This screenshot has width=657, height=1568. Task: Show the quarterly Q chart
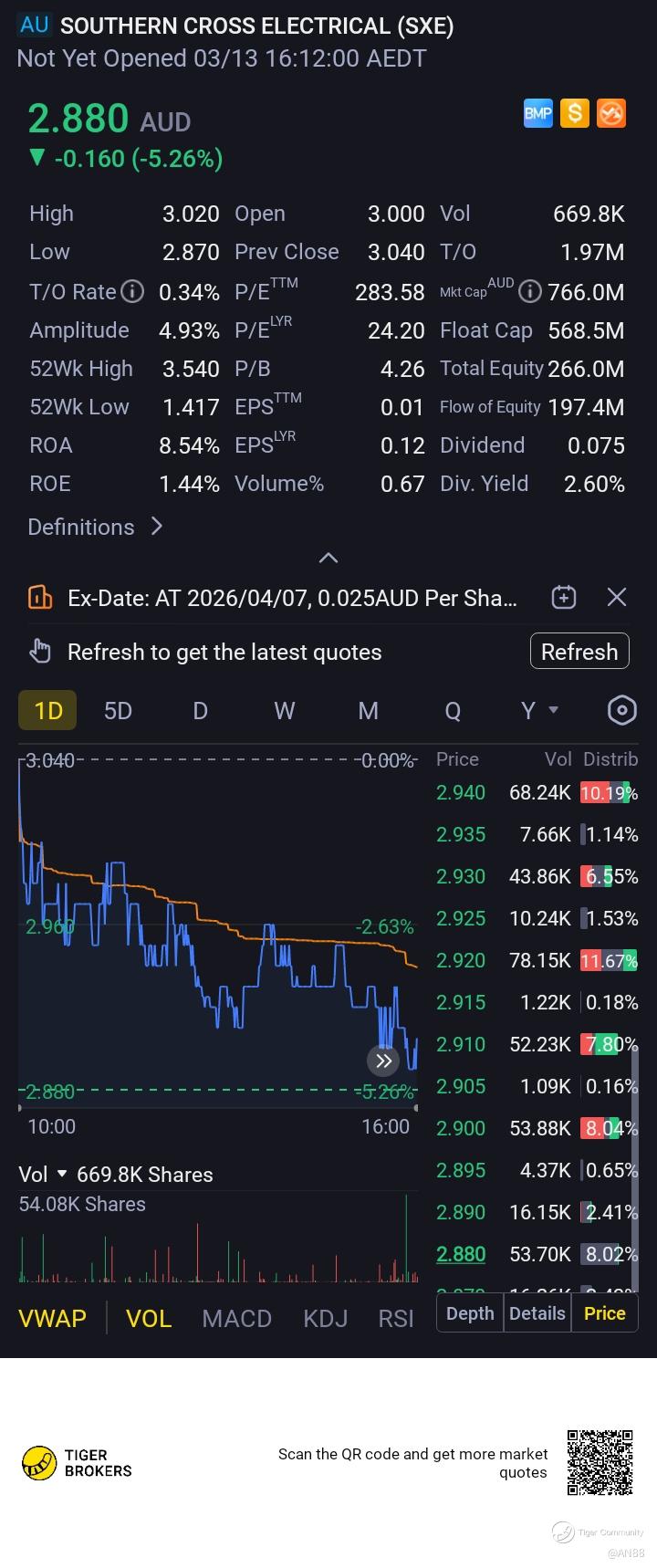pos(453,710)
